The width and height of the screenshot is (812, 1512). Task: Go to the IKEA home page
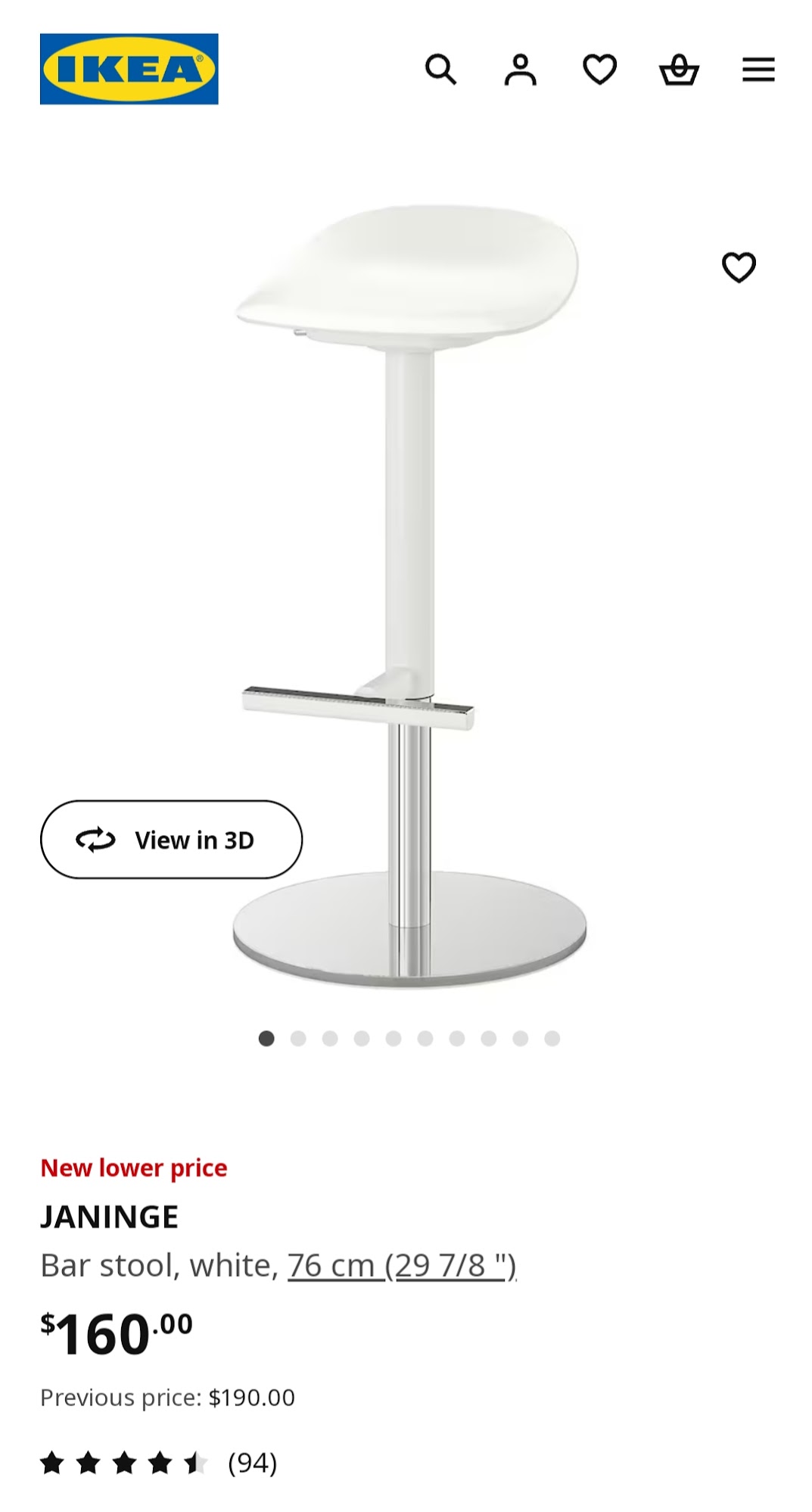pos(129,69)
